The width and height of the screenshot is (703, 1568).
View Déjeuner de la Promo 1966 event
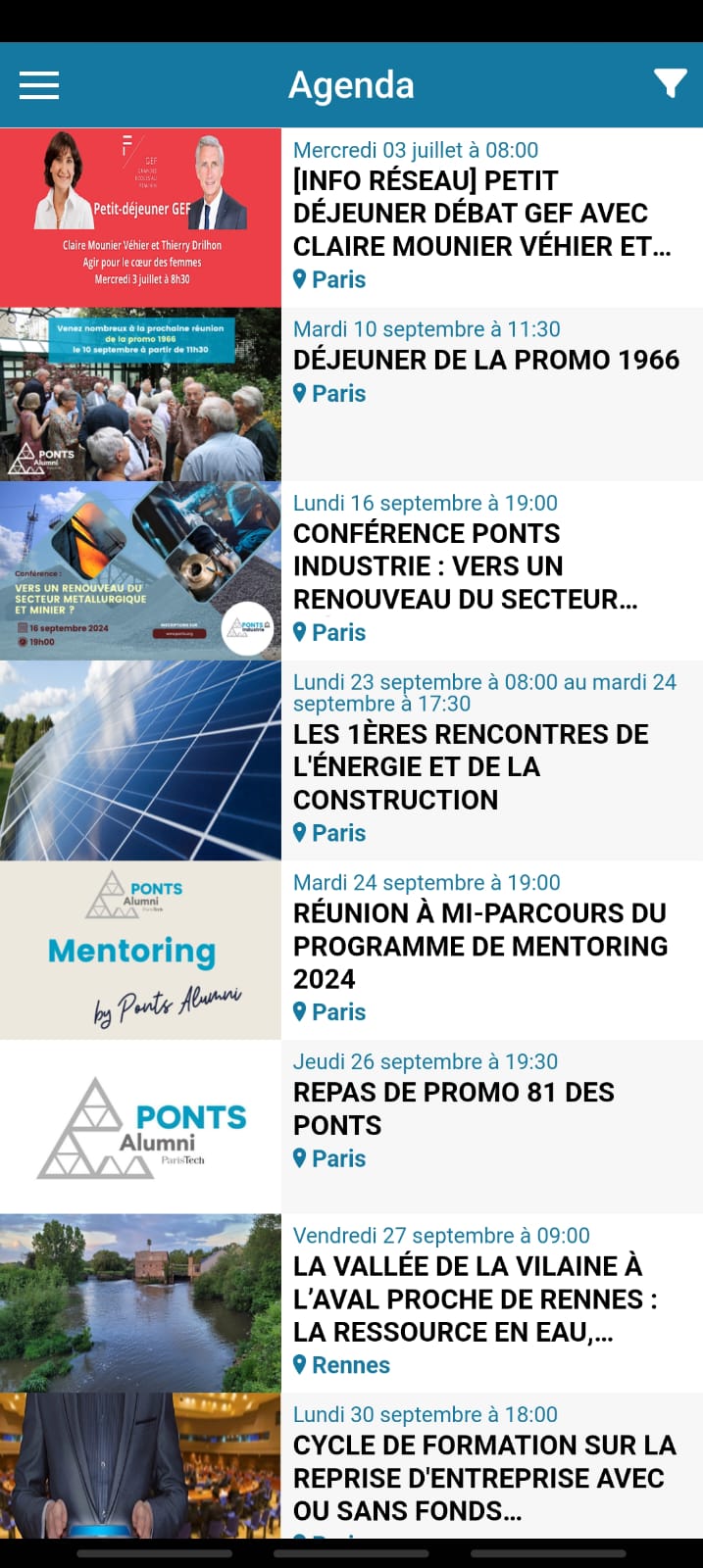tap(485, 361)
